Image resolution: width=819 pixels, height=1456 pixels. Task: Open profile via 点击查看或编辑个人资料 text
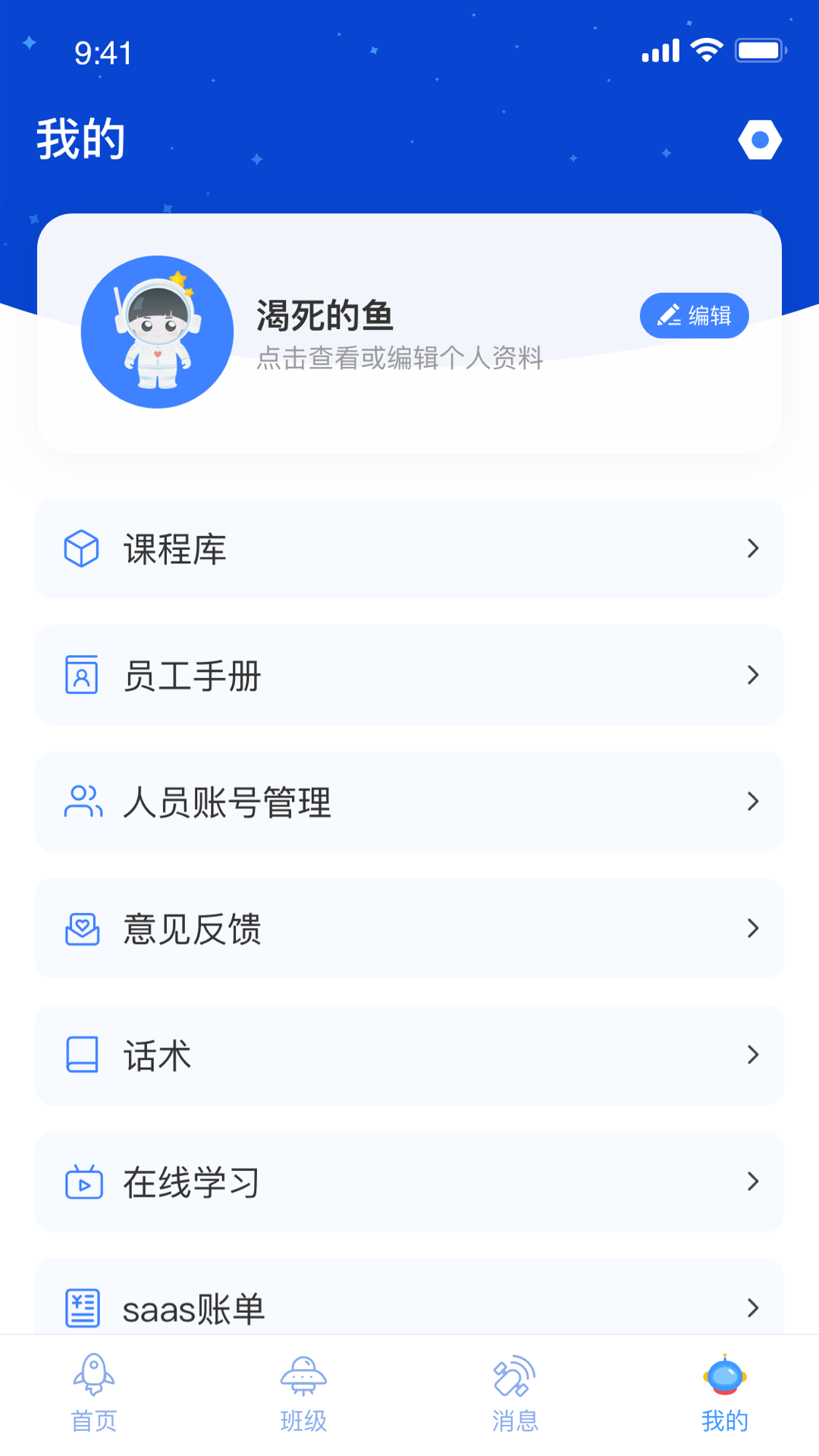click(400, 362)
